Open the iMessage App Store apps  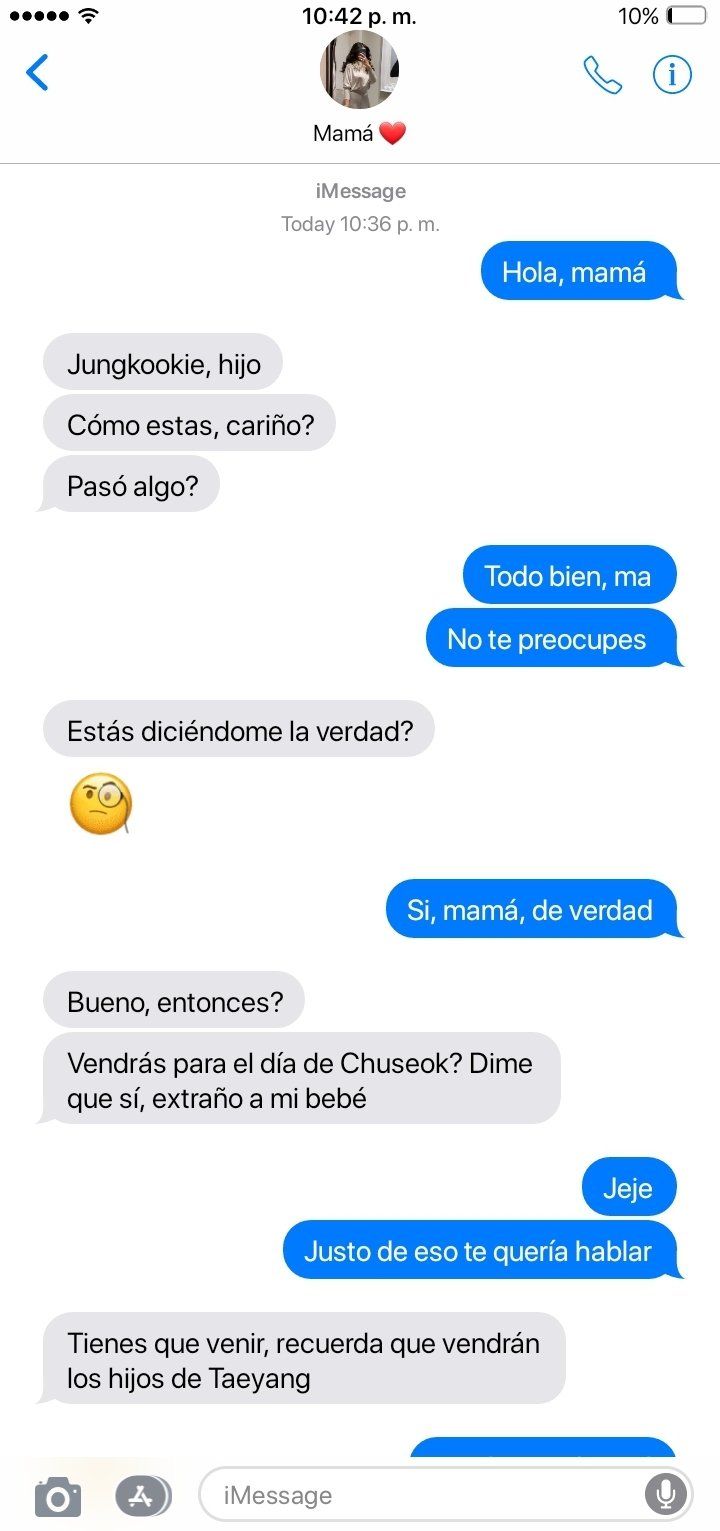click(x=143, y=1497)
